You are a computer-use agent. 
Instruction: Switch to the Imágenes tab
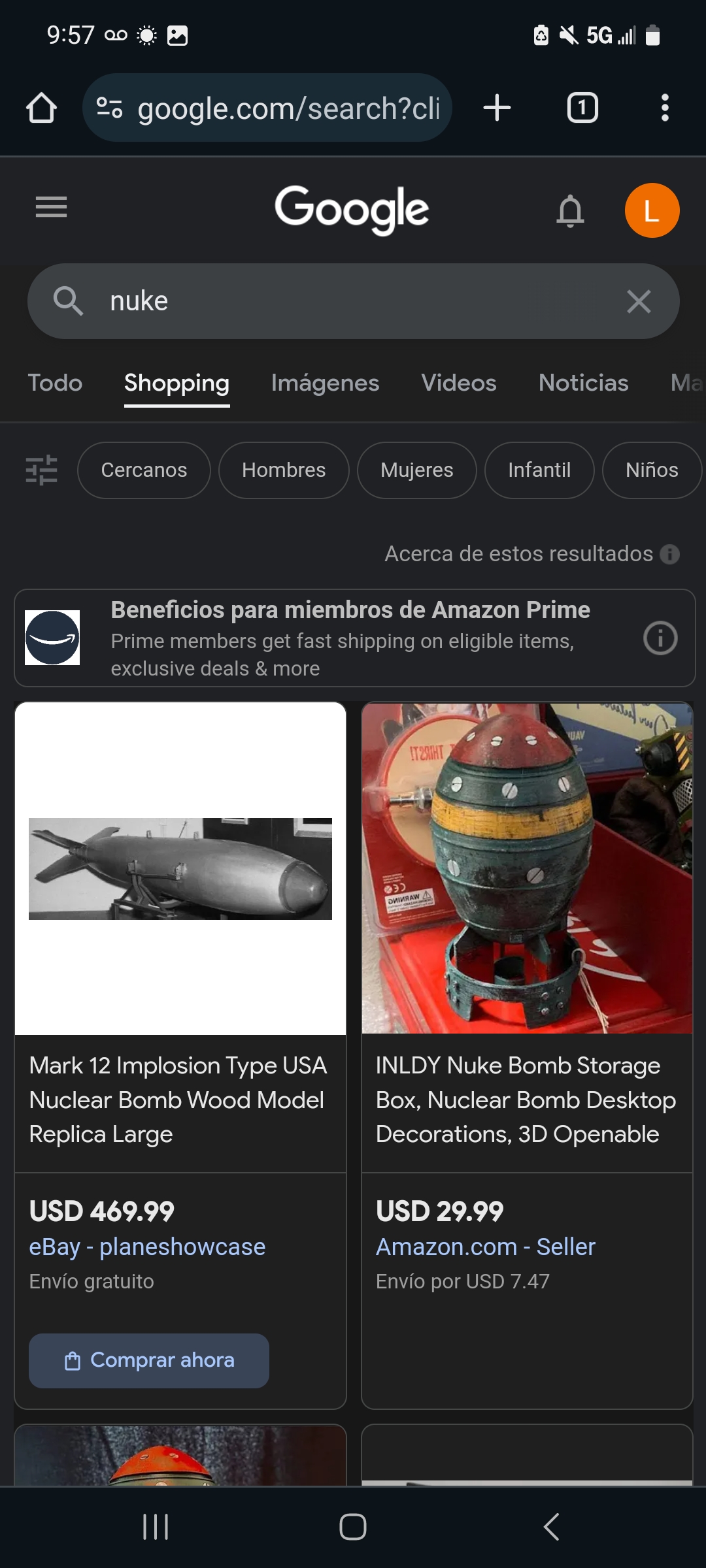coord(325,383)
